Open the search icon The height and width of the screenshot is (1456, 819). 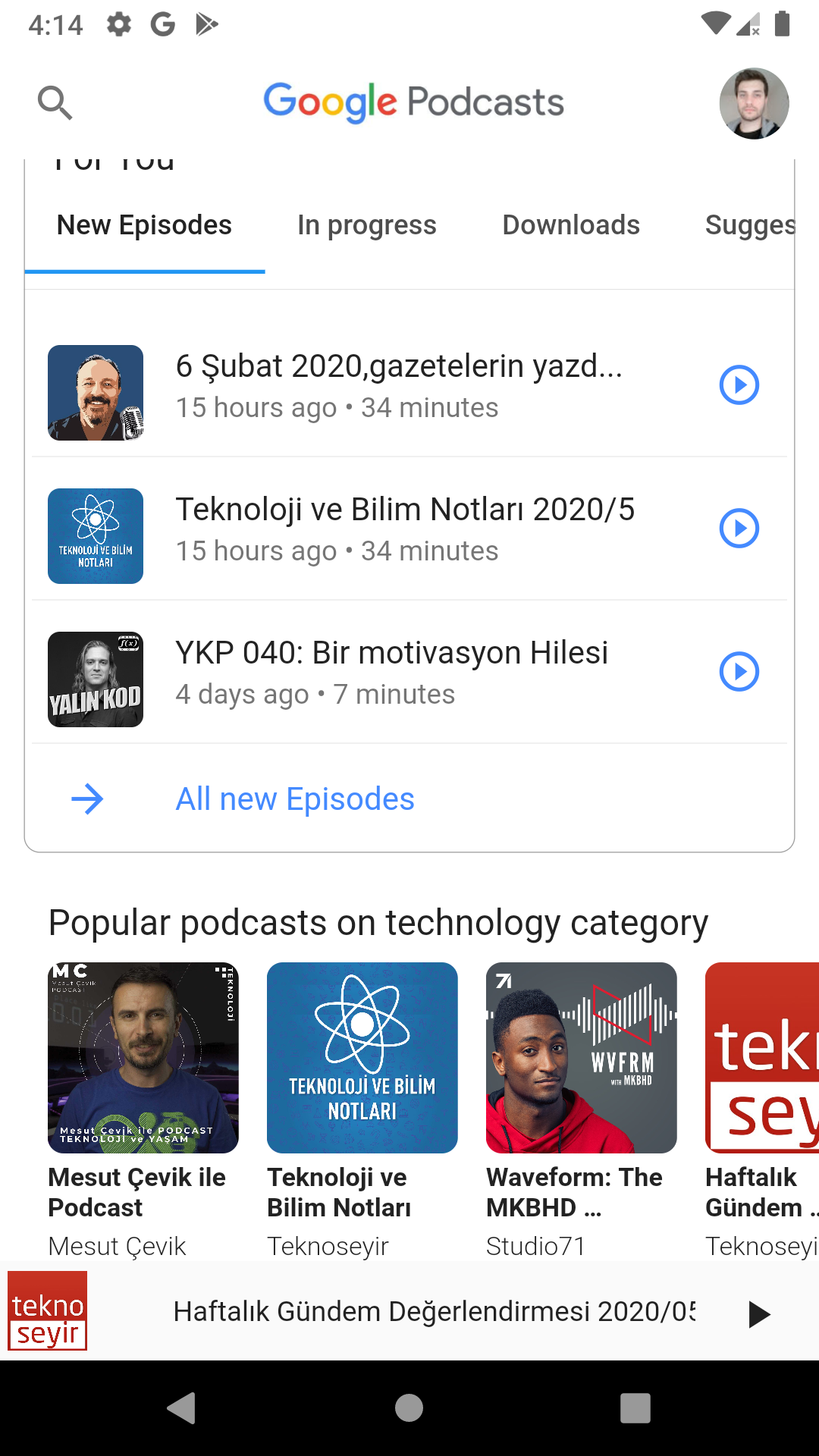(55, 102)
